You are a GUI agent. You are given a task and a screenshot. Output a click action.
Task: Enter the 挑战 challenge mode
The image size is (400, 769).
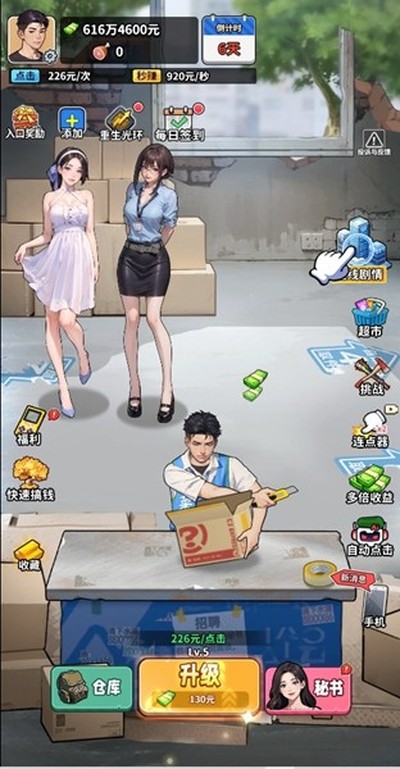[372, 377]
